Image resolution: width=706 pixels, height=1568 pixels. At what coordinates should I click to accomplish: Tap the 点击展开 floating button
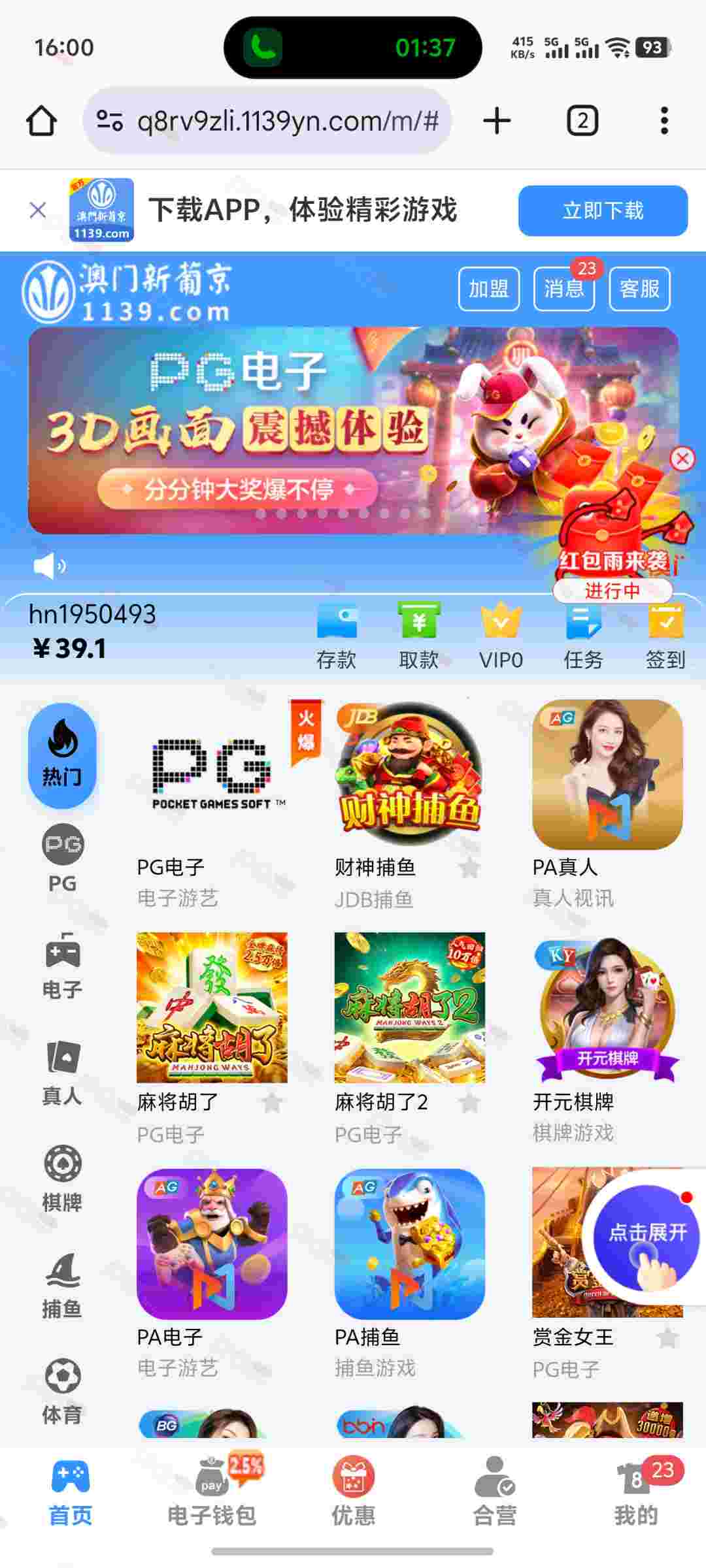point(647,1237)
